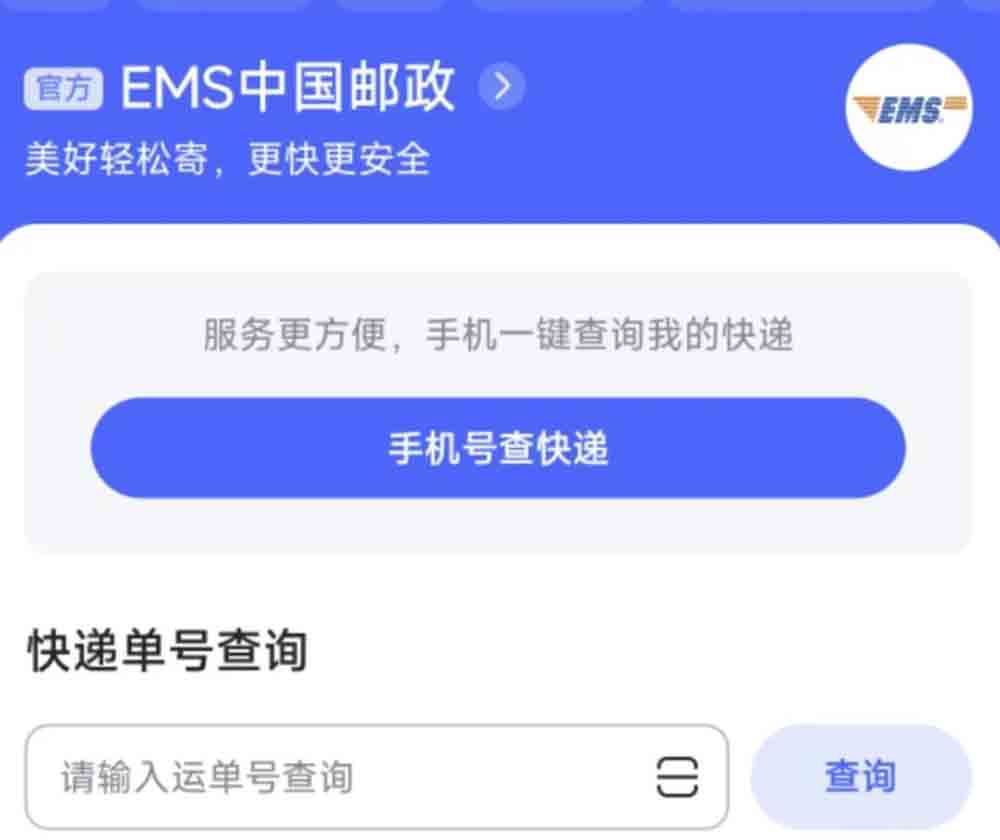Tap the 查询 button

click(860, 777)
